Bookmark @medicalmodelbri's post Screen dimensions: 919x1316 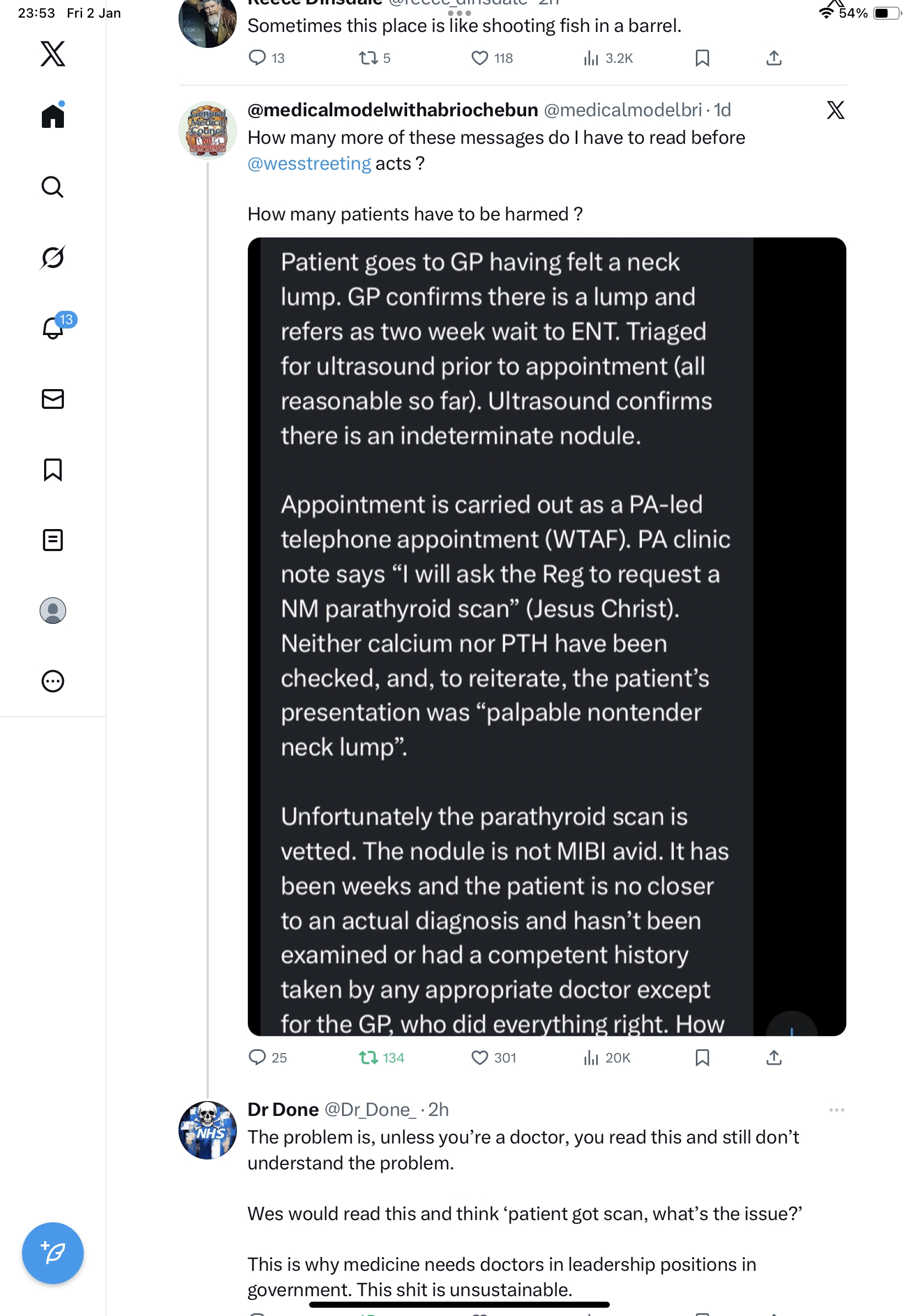tap(702, 1058)
